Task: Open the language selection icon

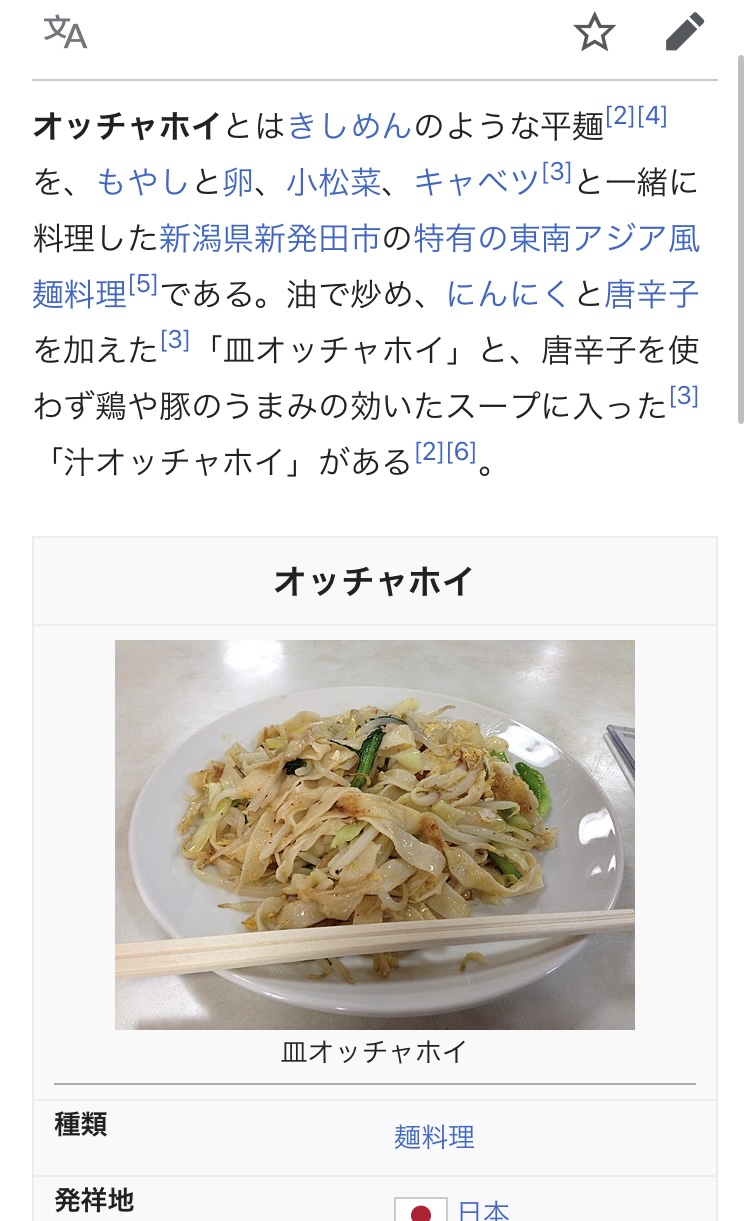Action: click(x=65, y=32)
